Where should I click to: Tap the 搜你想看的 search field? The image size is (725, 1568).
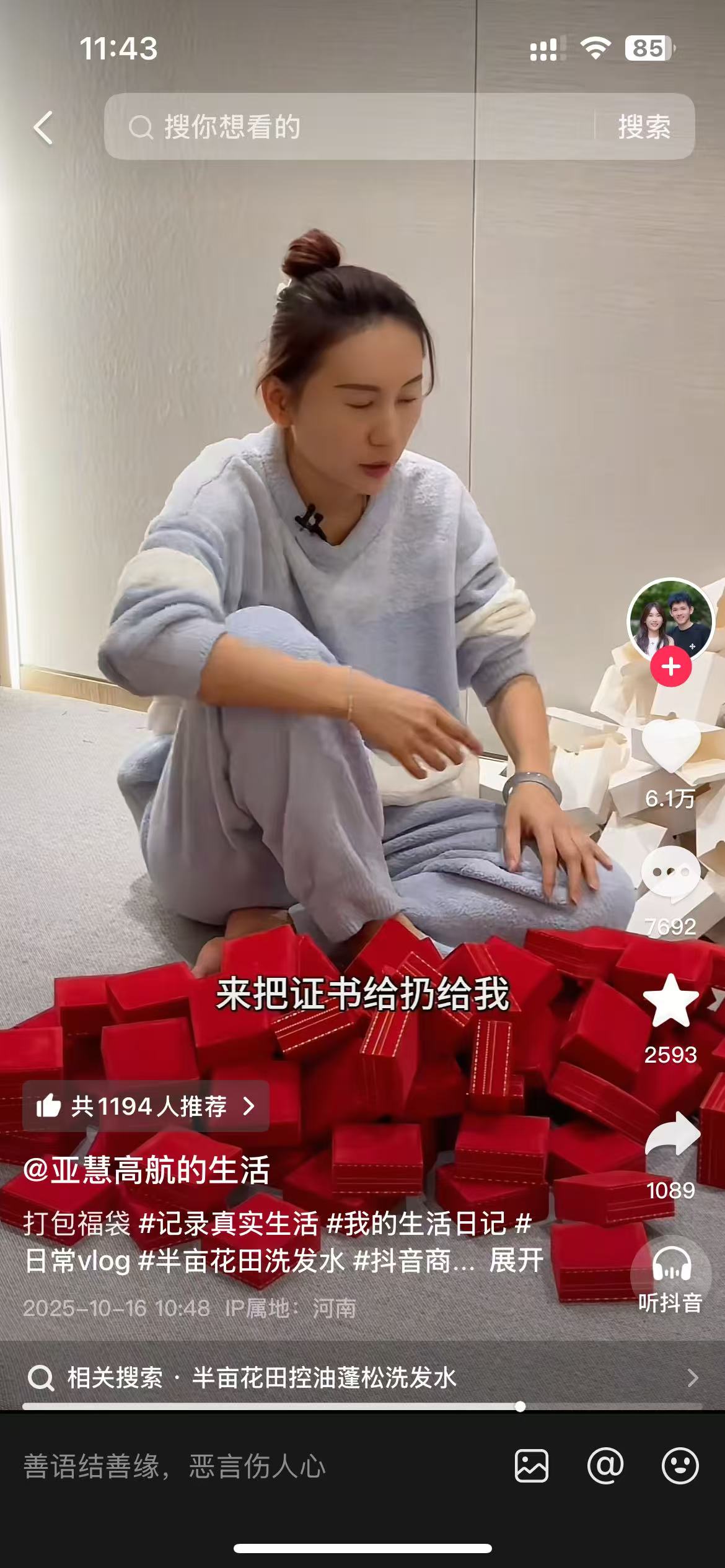347,127
